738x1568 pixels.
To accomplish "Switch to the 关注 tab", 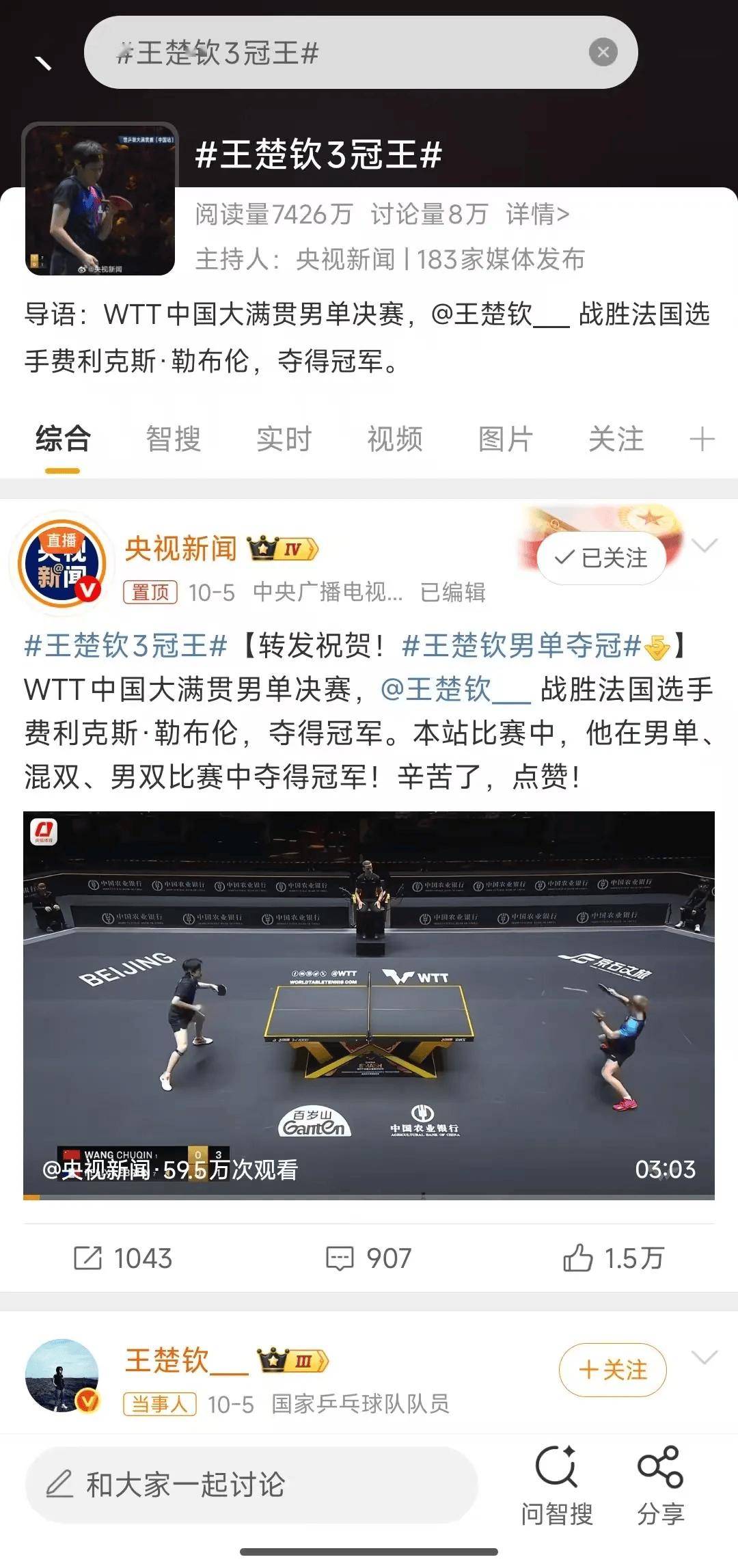I will point(616,439).
